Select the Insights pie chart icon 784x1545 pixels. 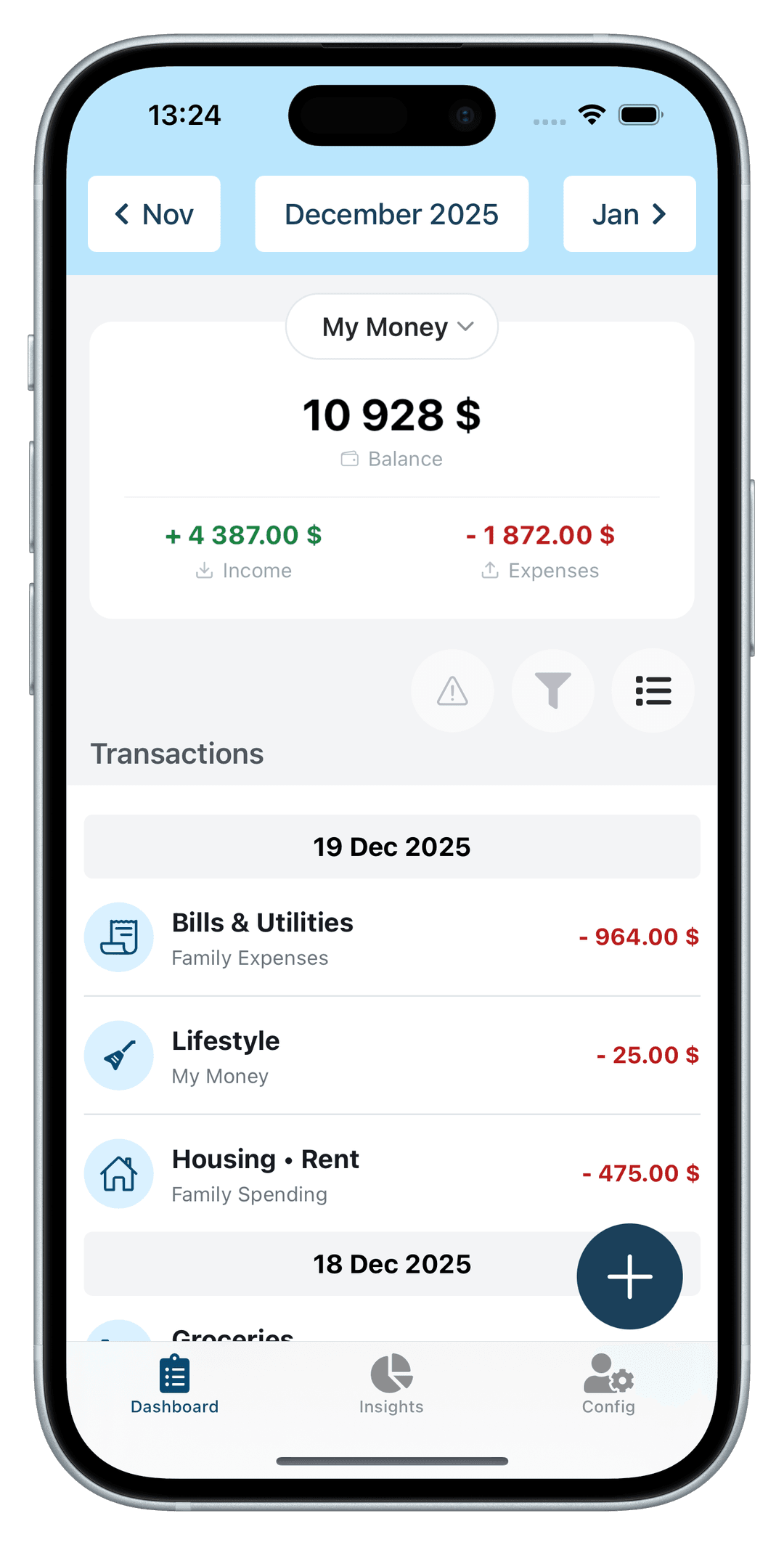coord(391,1372)
